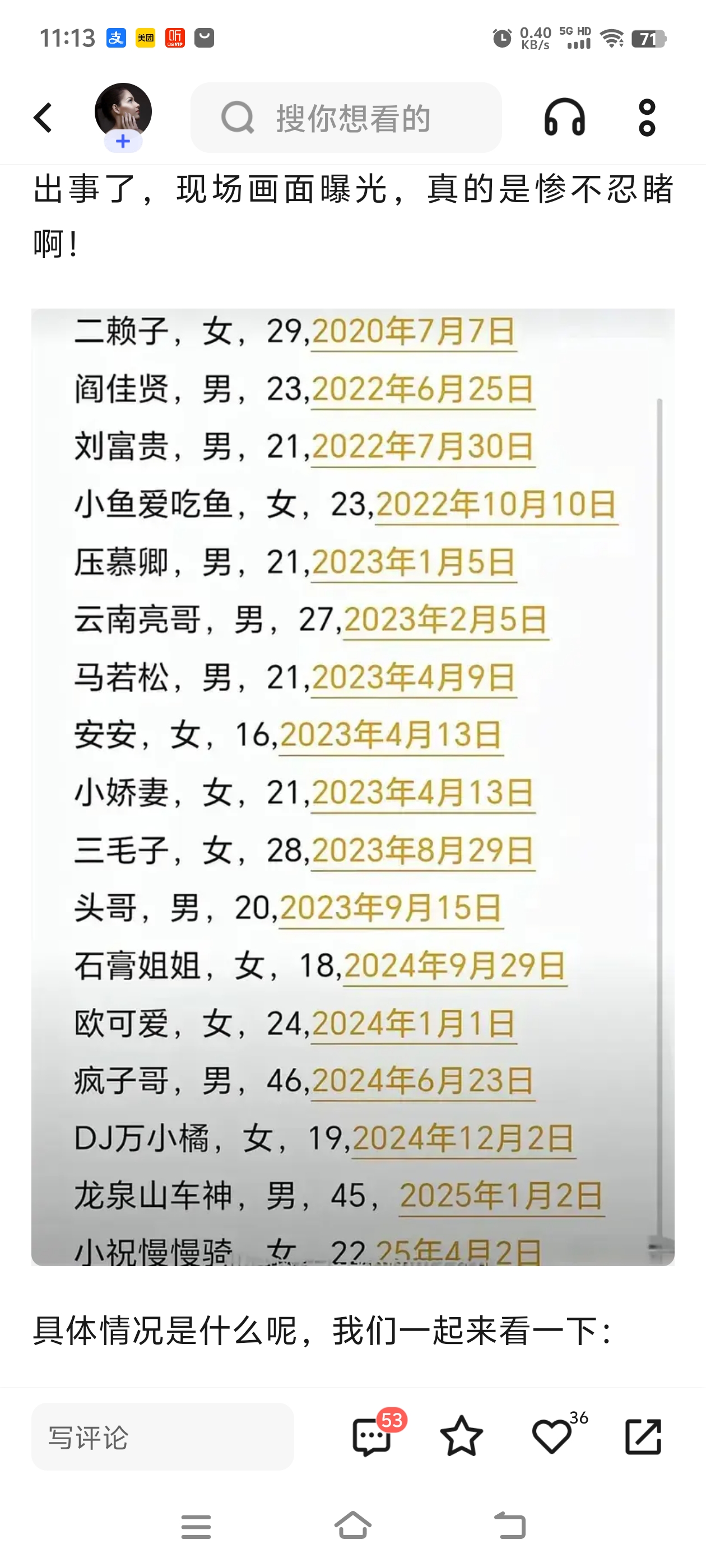Listen to the article with headphones icon

pos(565,118)
